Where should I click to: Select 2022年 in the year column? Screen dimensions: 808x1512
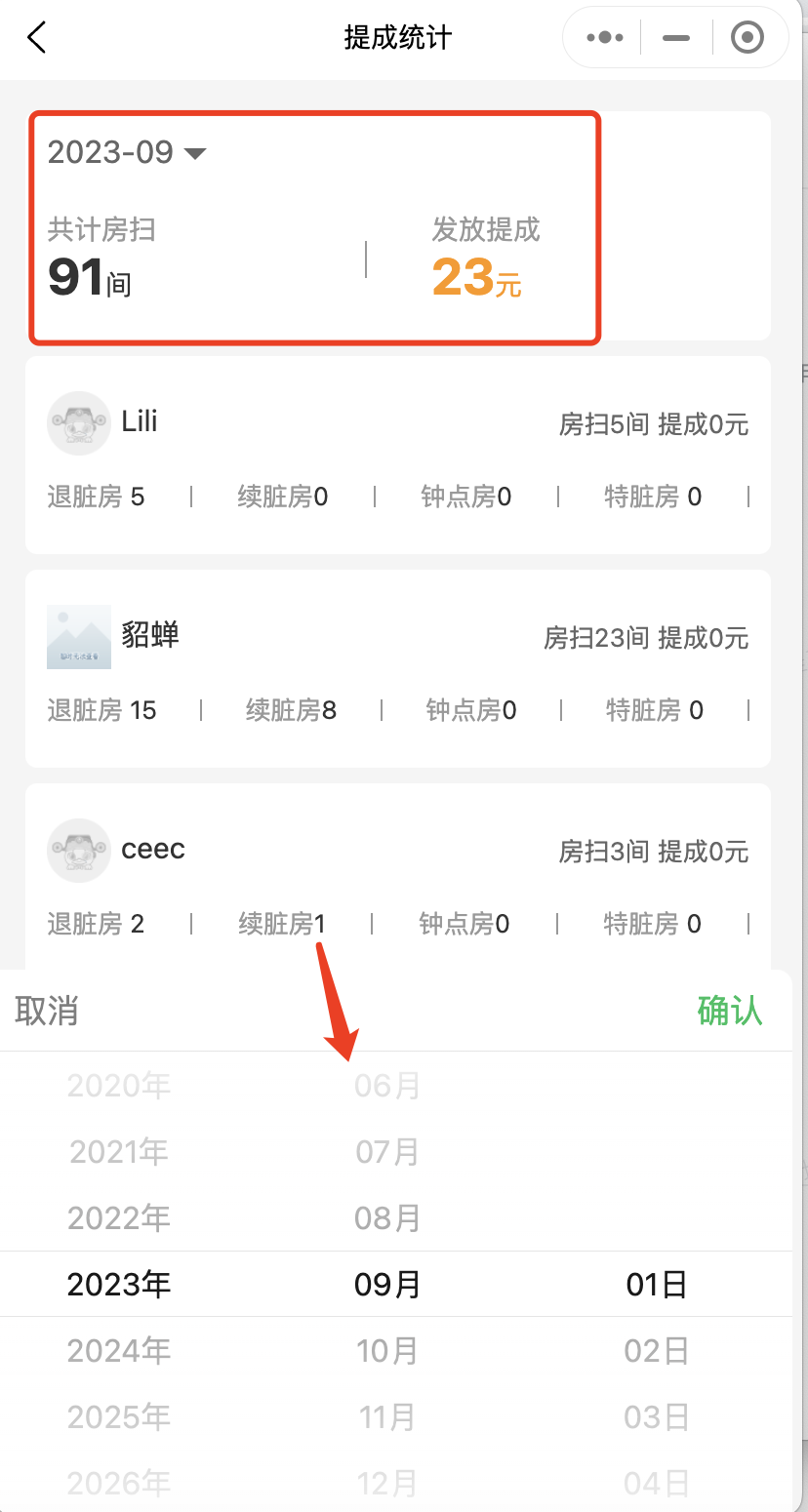point(119,1217)
